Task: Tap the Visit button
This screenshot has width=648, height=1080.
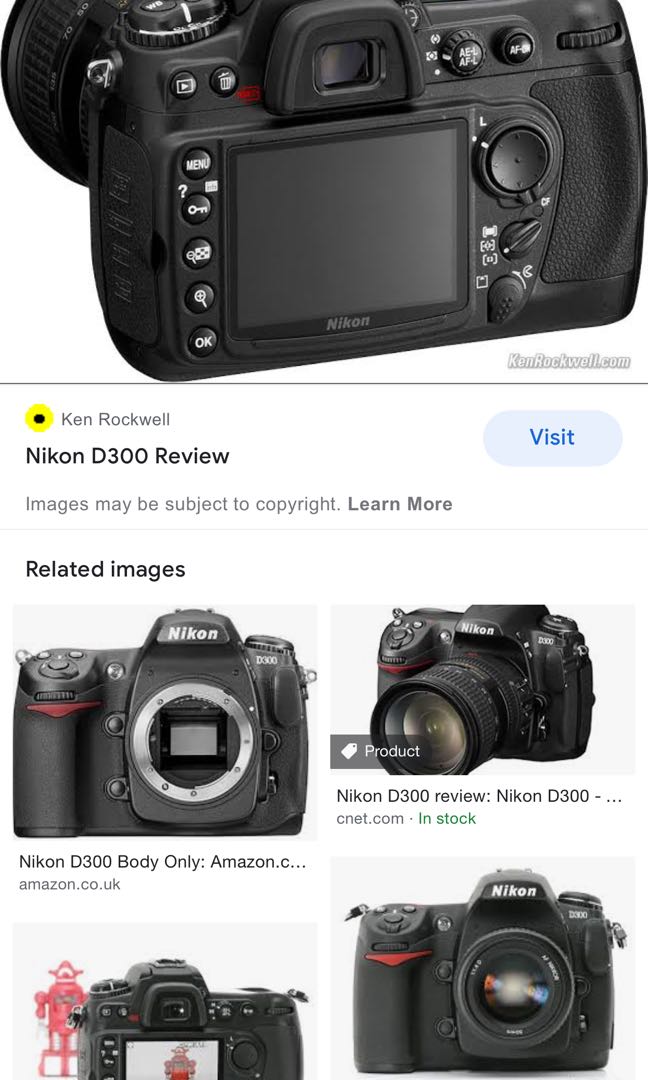Action: 552,438
